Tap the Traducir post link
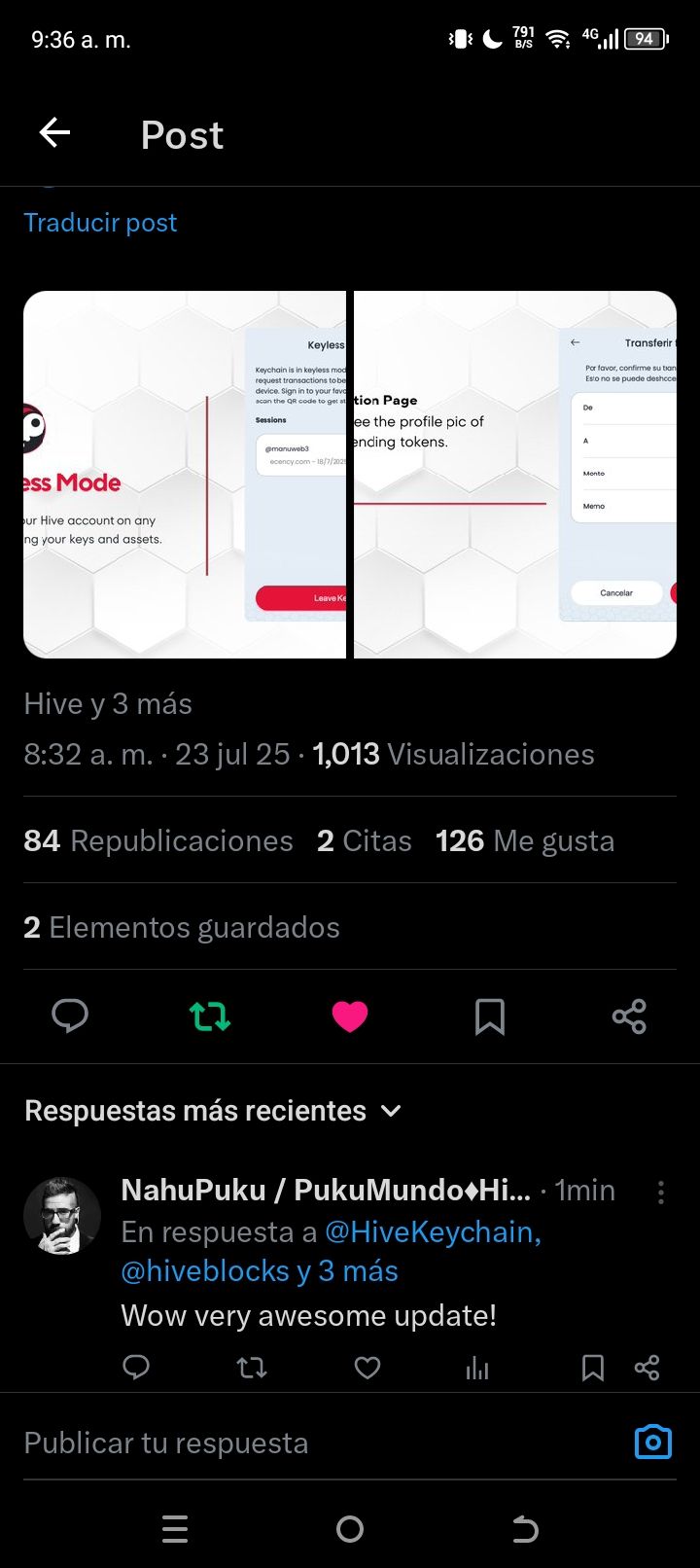The height and width of the screenshot is (1568, 700). click(100, 223)
